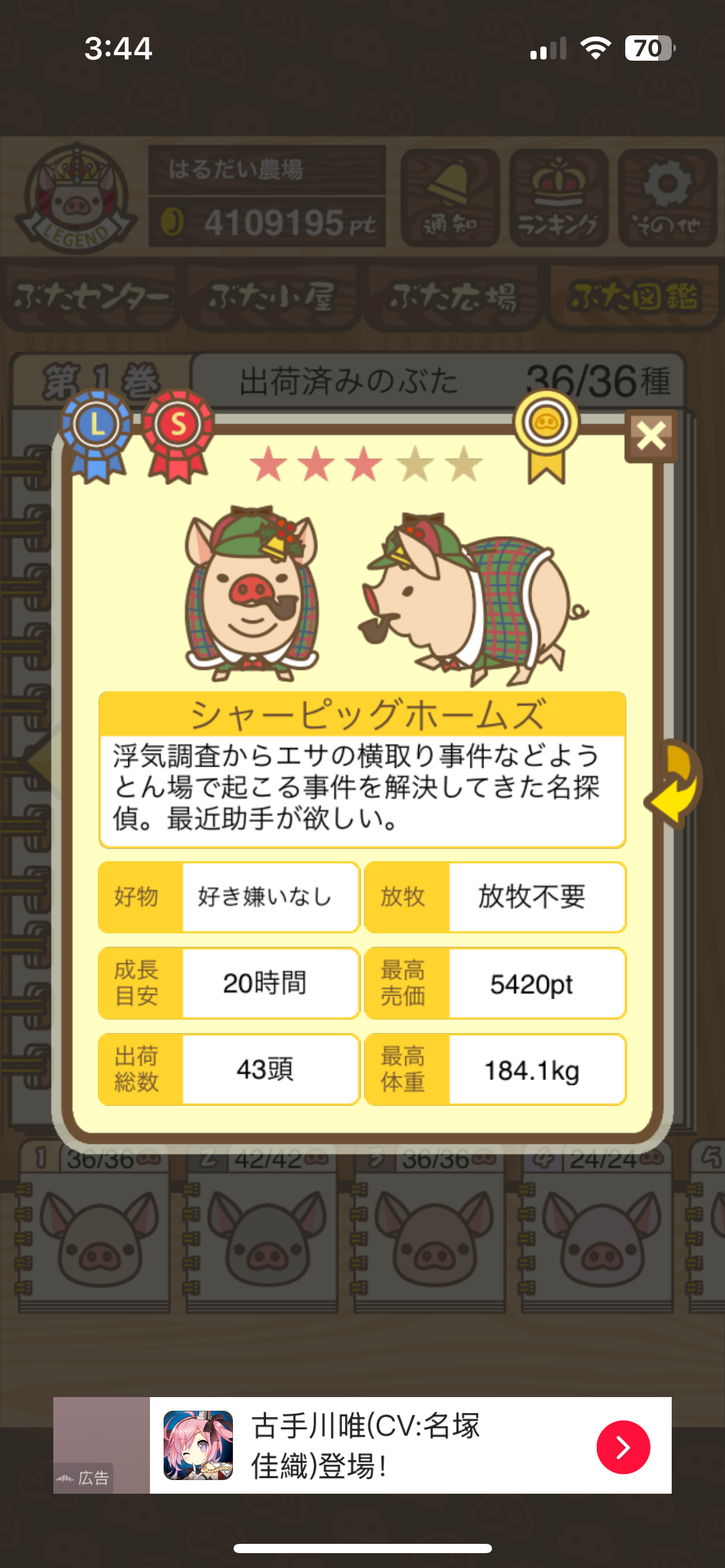Go to the previous pig with the left arrow
The image size is (725, 1568).
click(41, 761)
